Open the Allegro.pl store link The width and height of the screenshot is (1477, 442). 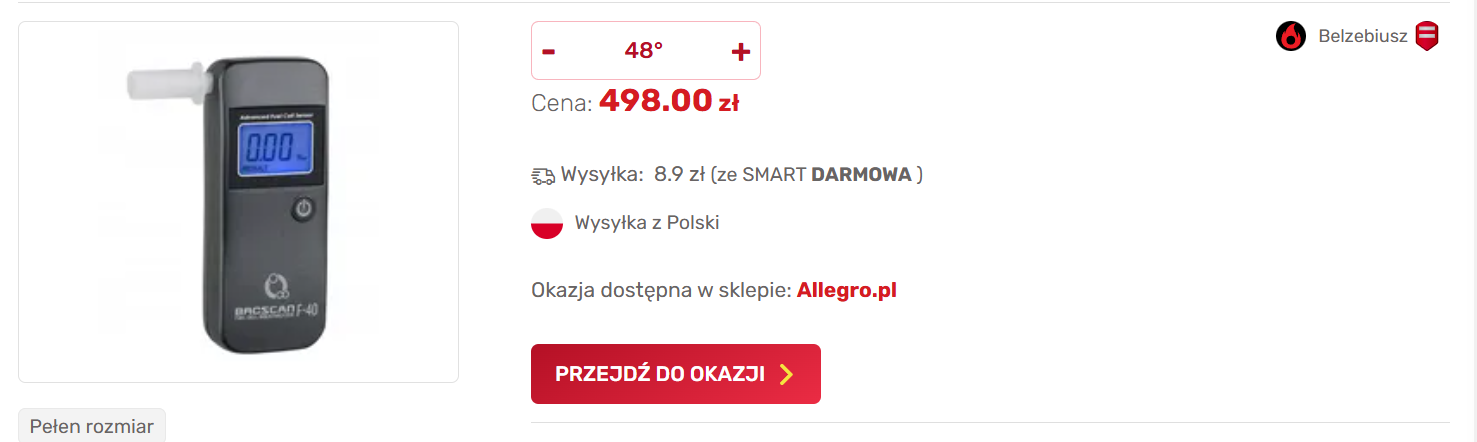846,290
